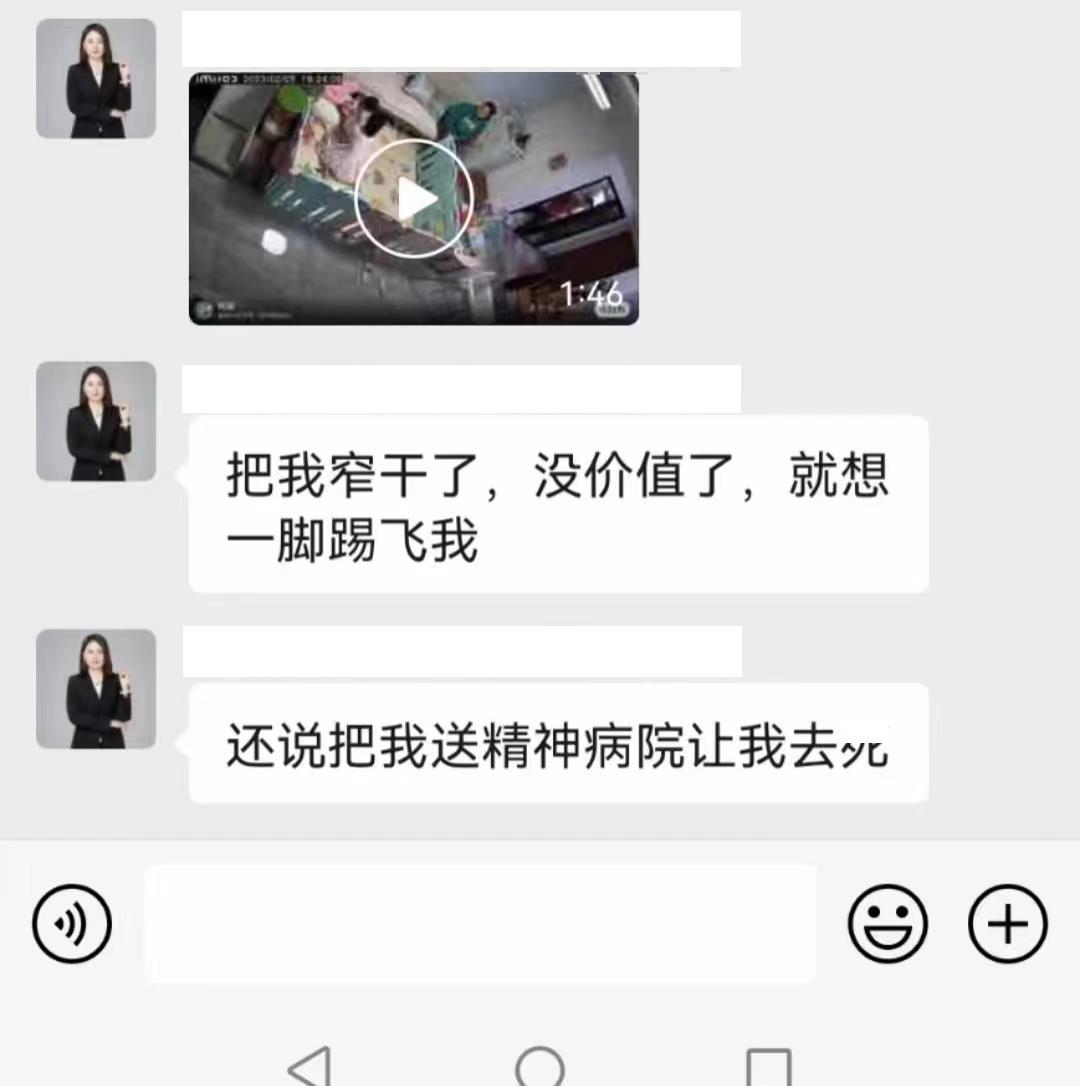Image resolution: width=1080 pixels, height=1086 pixels.
Task: Tap the avatar next to the kicked-away message
Action: [95, 422]
